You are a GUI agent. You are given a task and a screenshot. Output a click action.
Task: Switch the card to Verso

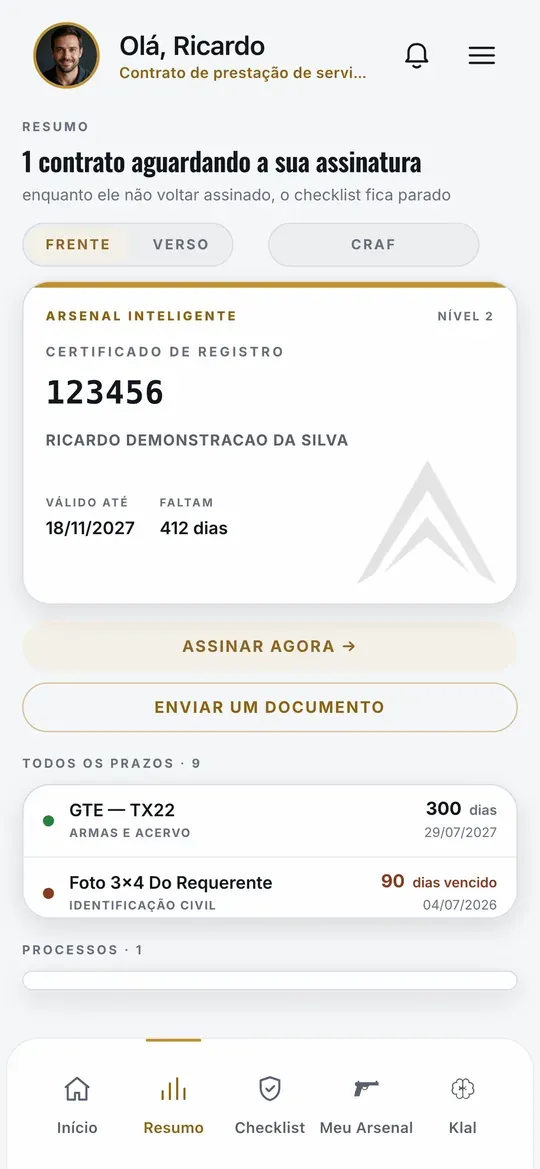180,245
